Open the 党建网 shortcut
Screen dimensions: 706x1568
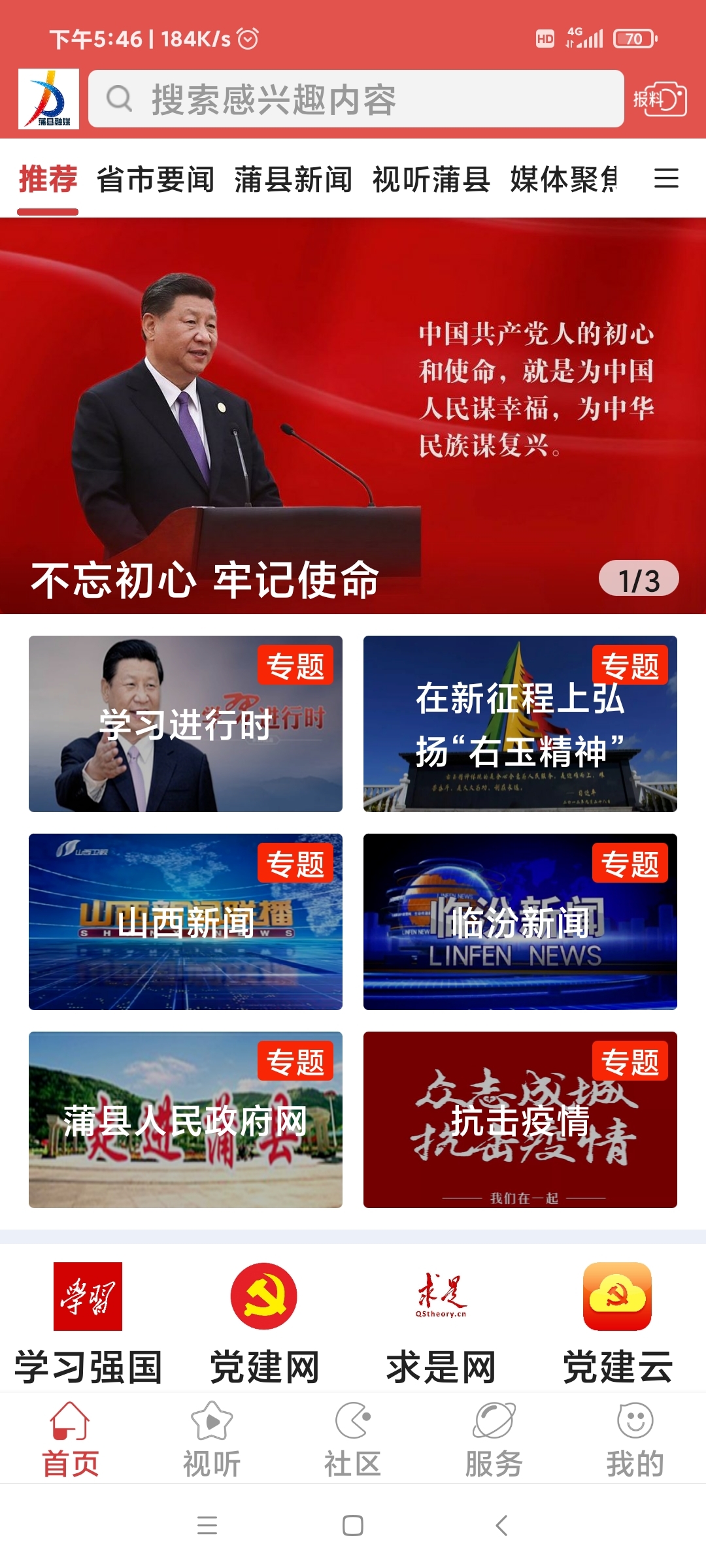pyautogui.click(x=264, y=1324)
